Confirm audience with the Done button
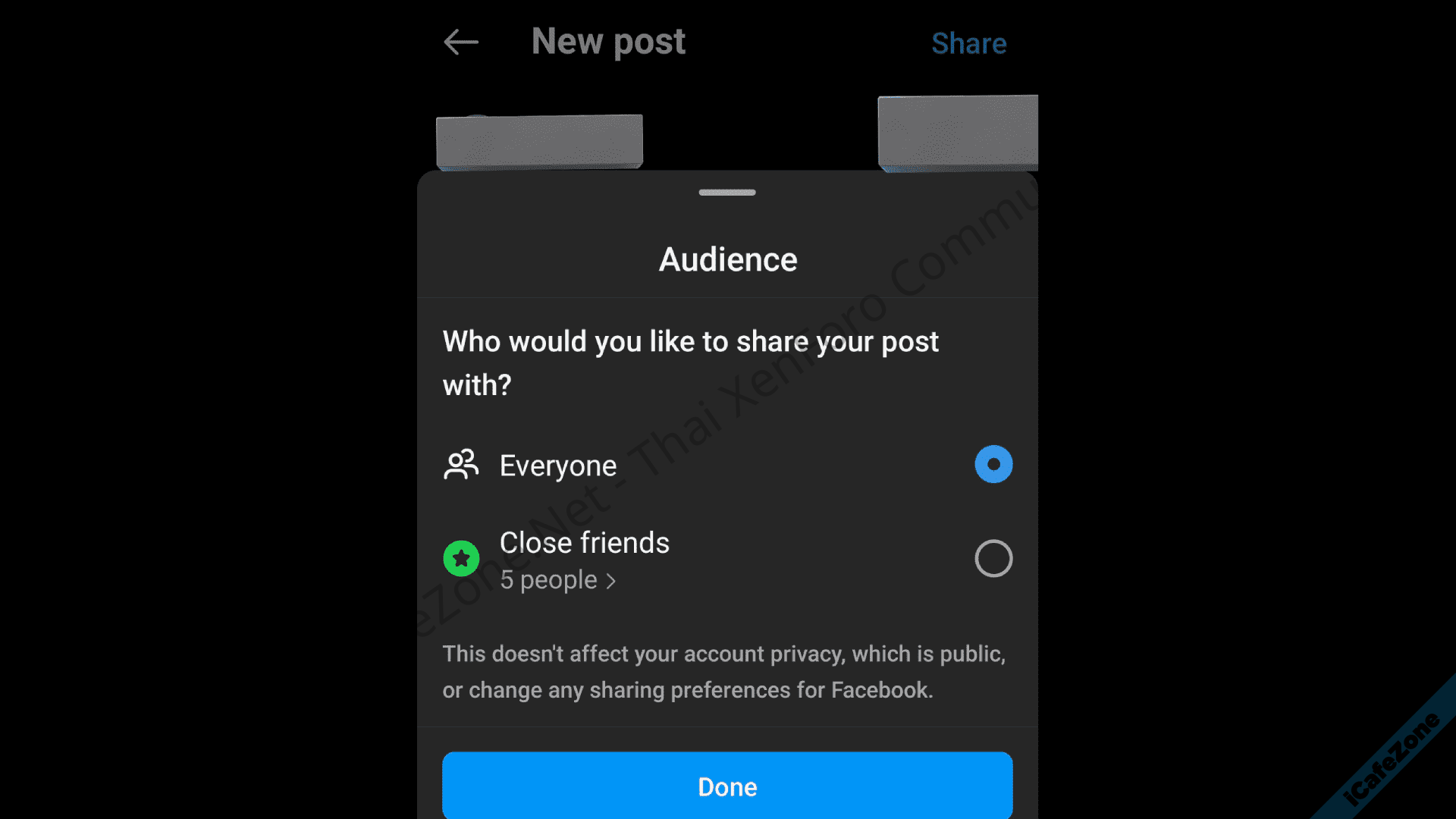Viewport: 1456px width, 819px height. point(726,786)
